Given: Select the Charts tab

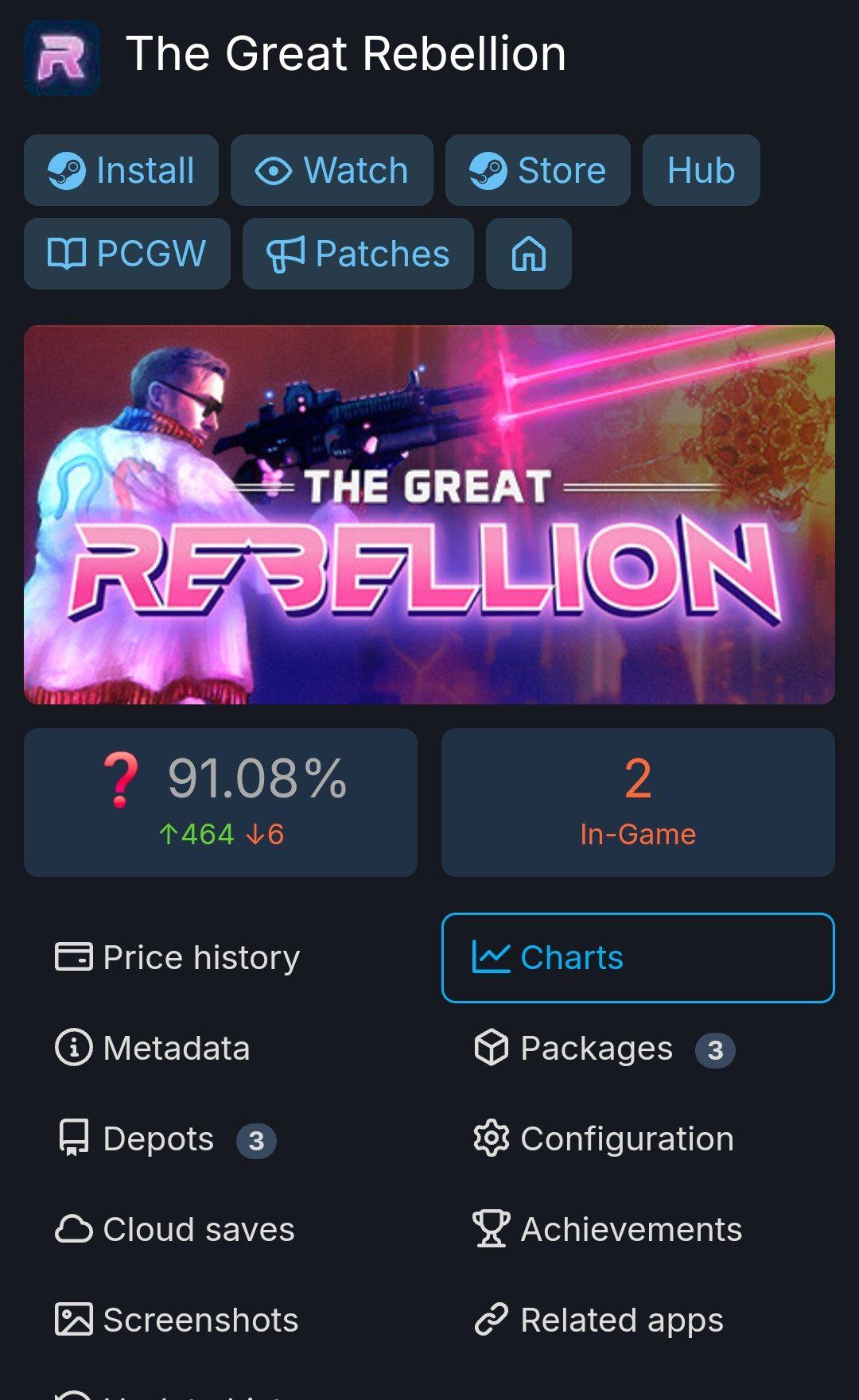Looking at the screenshot, I should click(638, 957).
